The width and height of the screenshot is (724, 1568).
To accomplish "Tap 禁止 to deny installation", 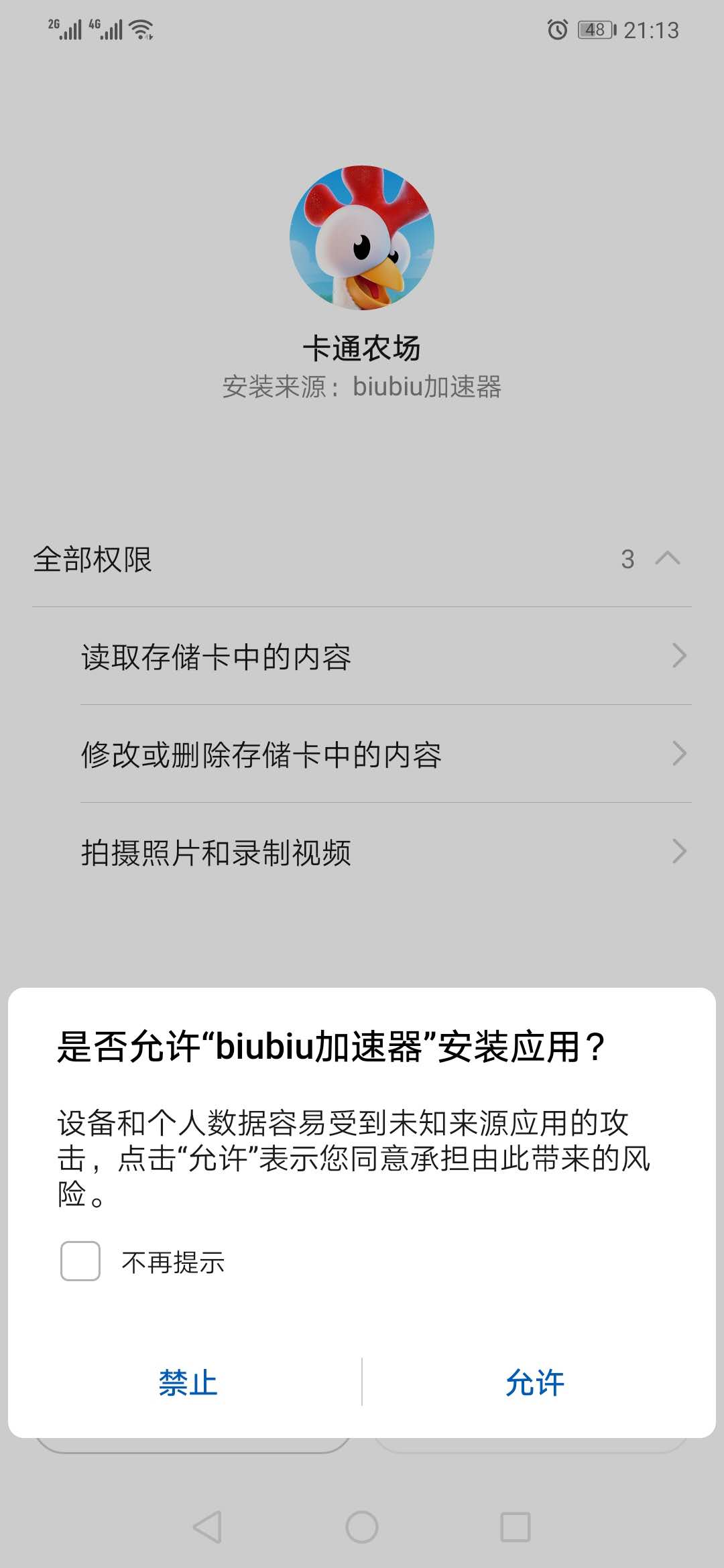I will (188, 1383).
